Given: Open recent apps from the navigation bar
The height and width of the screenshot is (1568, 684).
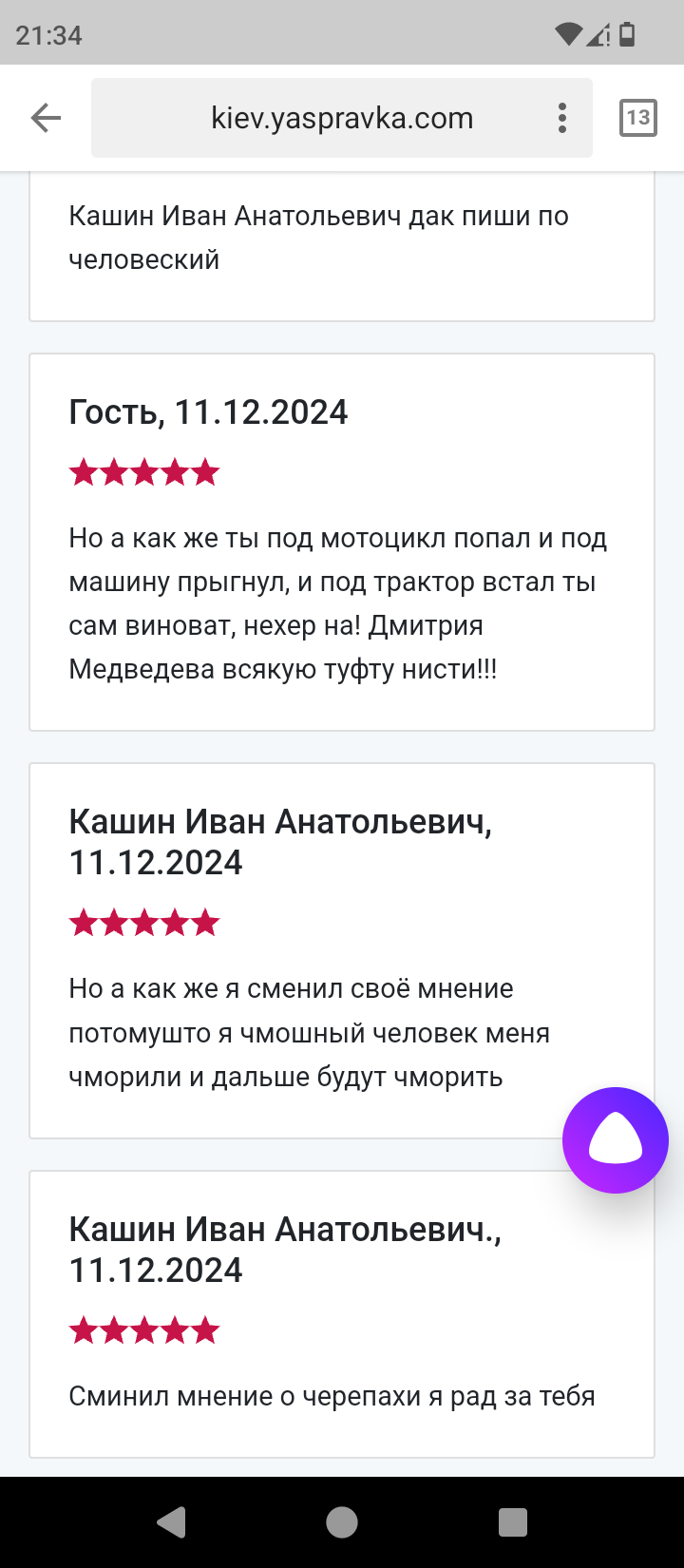Looking at the screenshot, I should [x=513, y=1521].
